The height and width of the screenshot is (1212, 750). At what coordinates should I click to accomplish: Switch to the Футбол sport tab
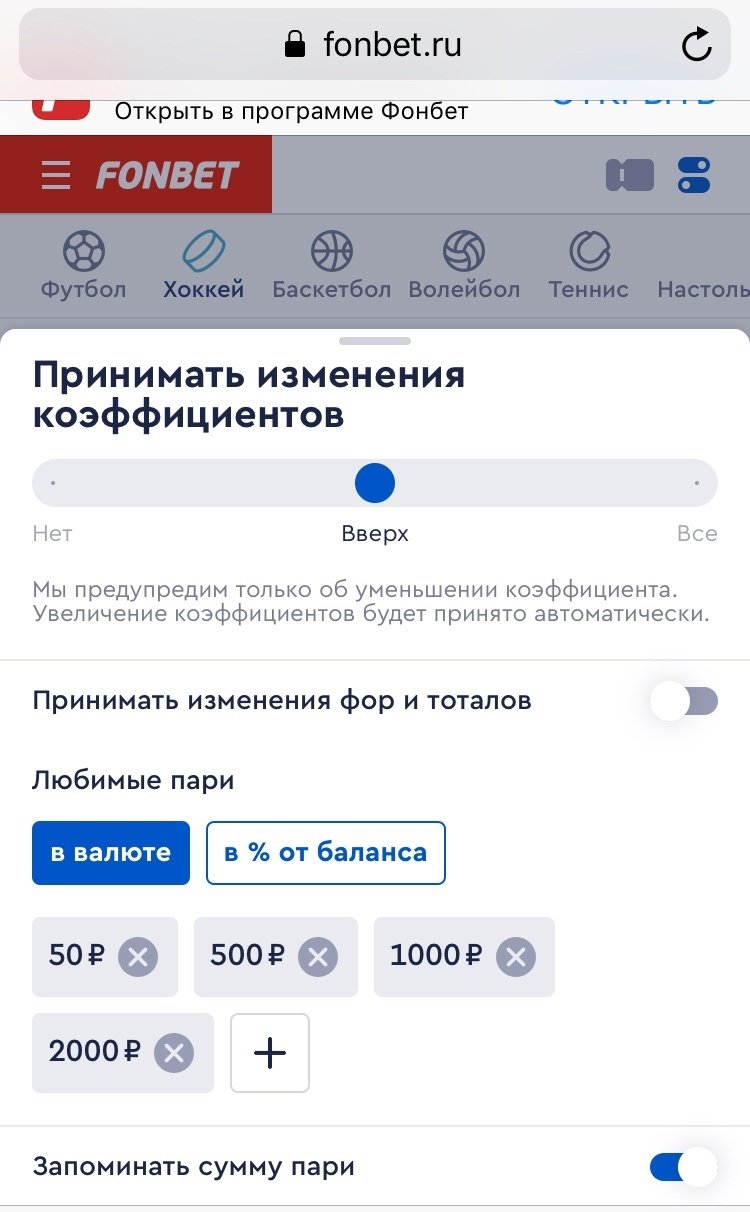pos(83,265)
